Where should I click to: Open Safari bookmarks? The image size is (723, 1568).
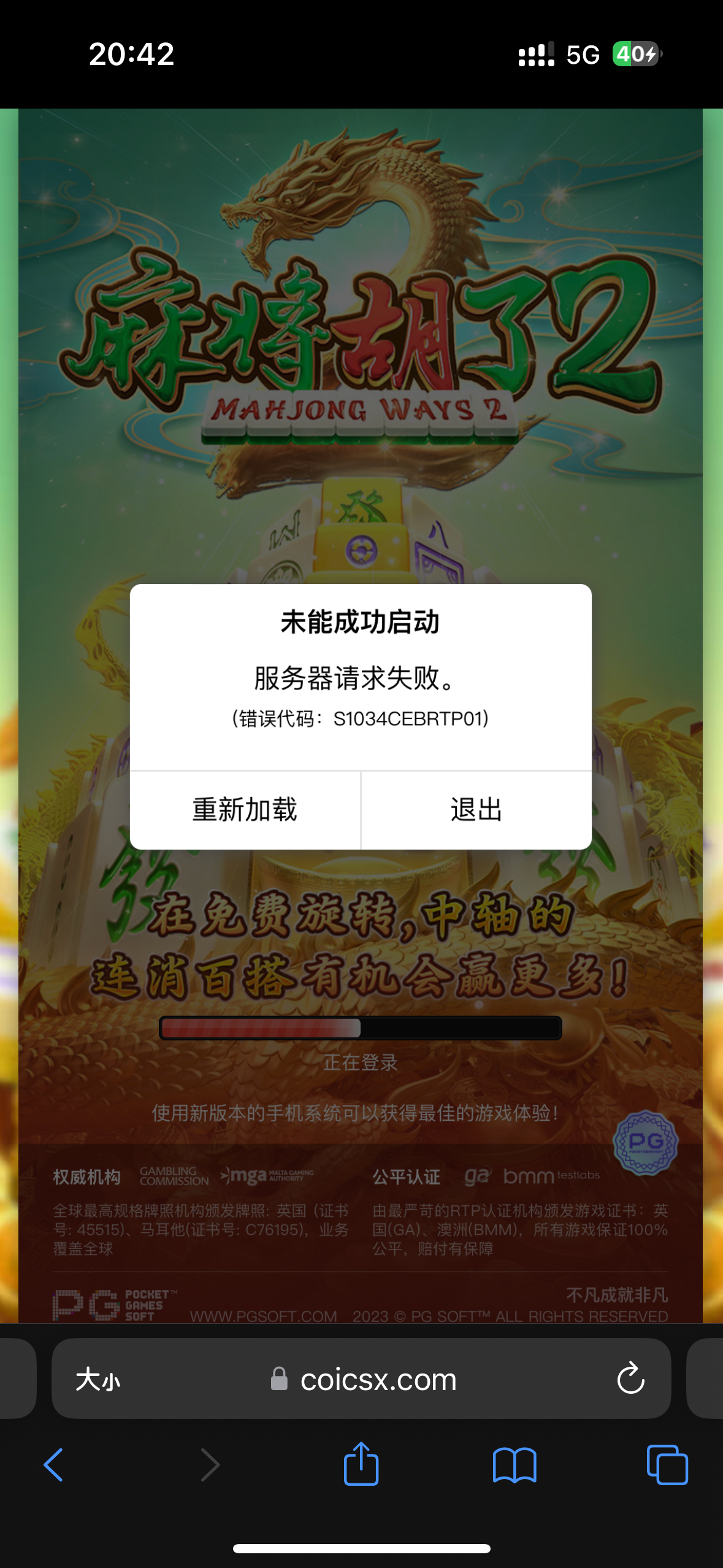tap(515, 1465)
